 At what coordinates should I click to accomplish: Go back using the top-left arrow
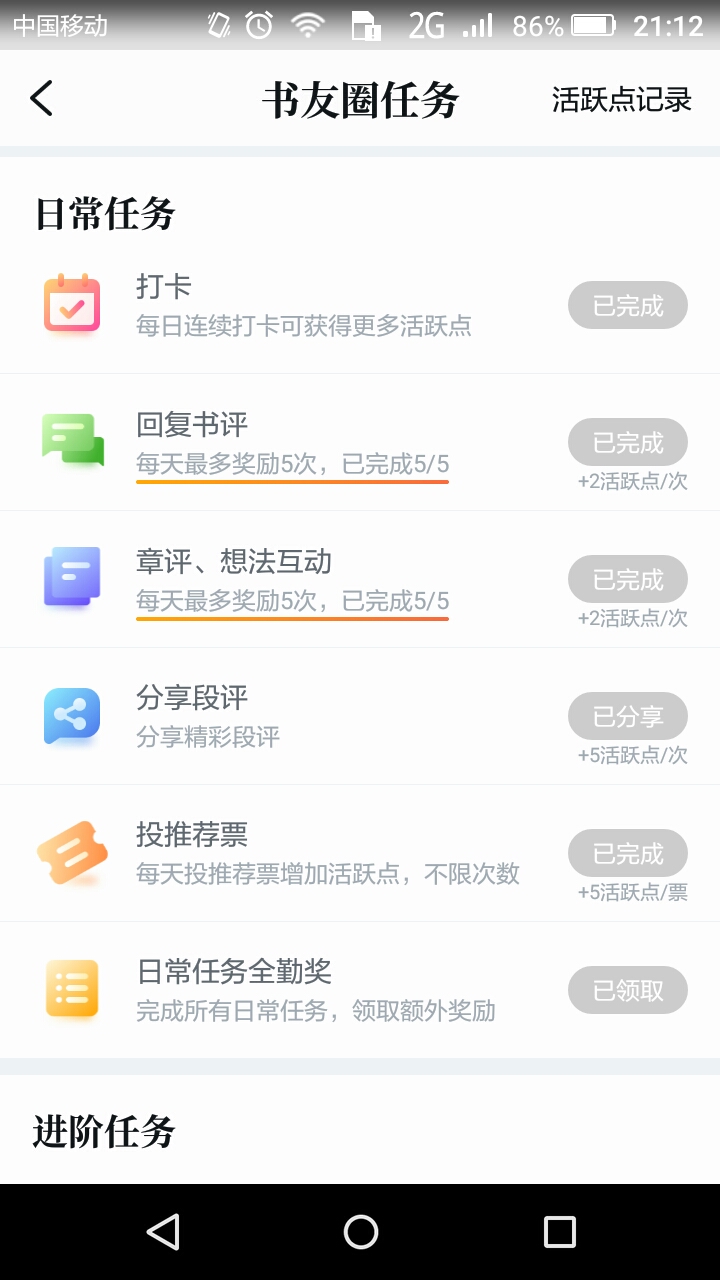[x=41, y=99]
